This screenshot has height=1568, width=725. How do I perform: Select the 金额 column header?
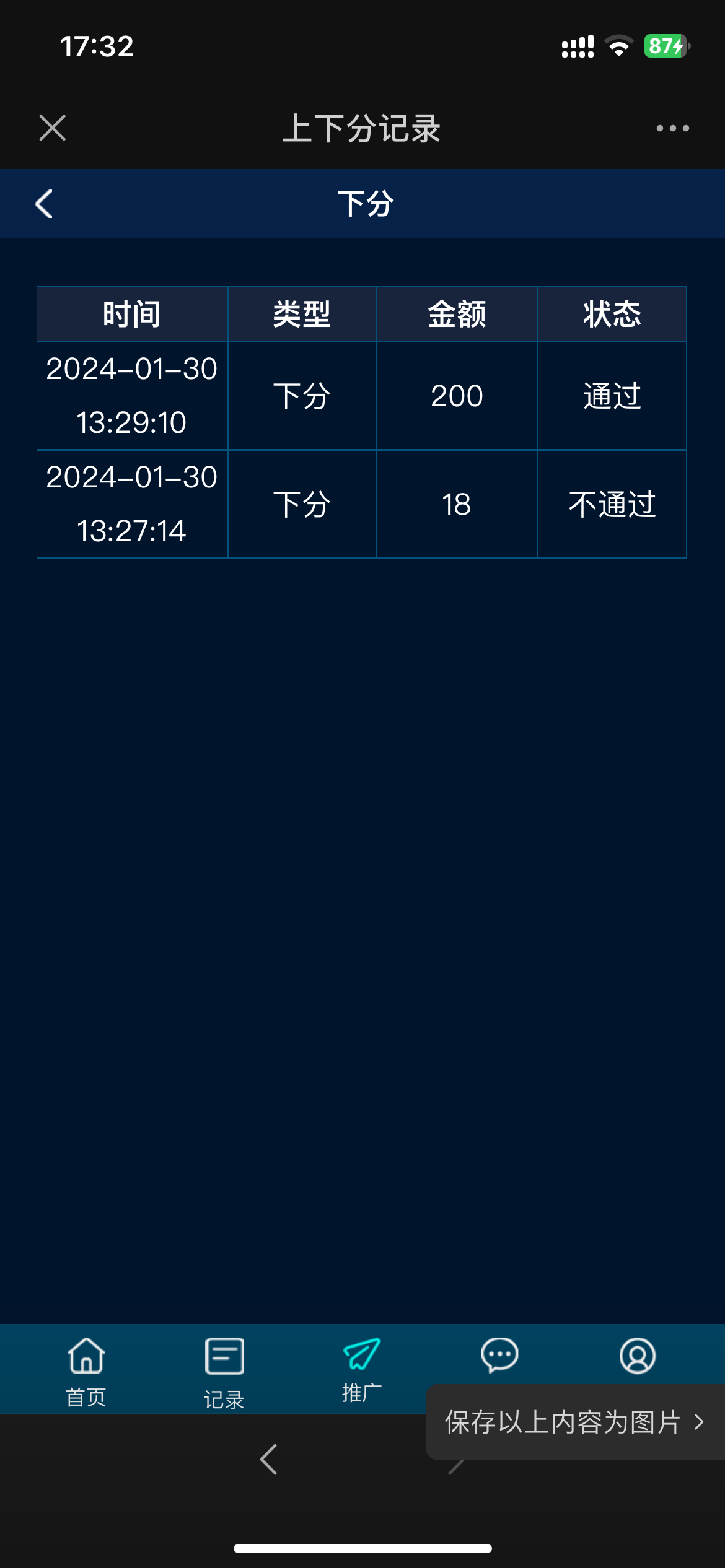pyautogui.click(x=457, y=314)
